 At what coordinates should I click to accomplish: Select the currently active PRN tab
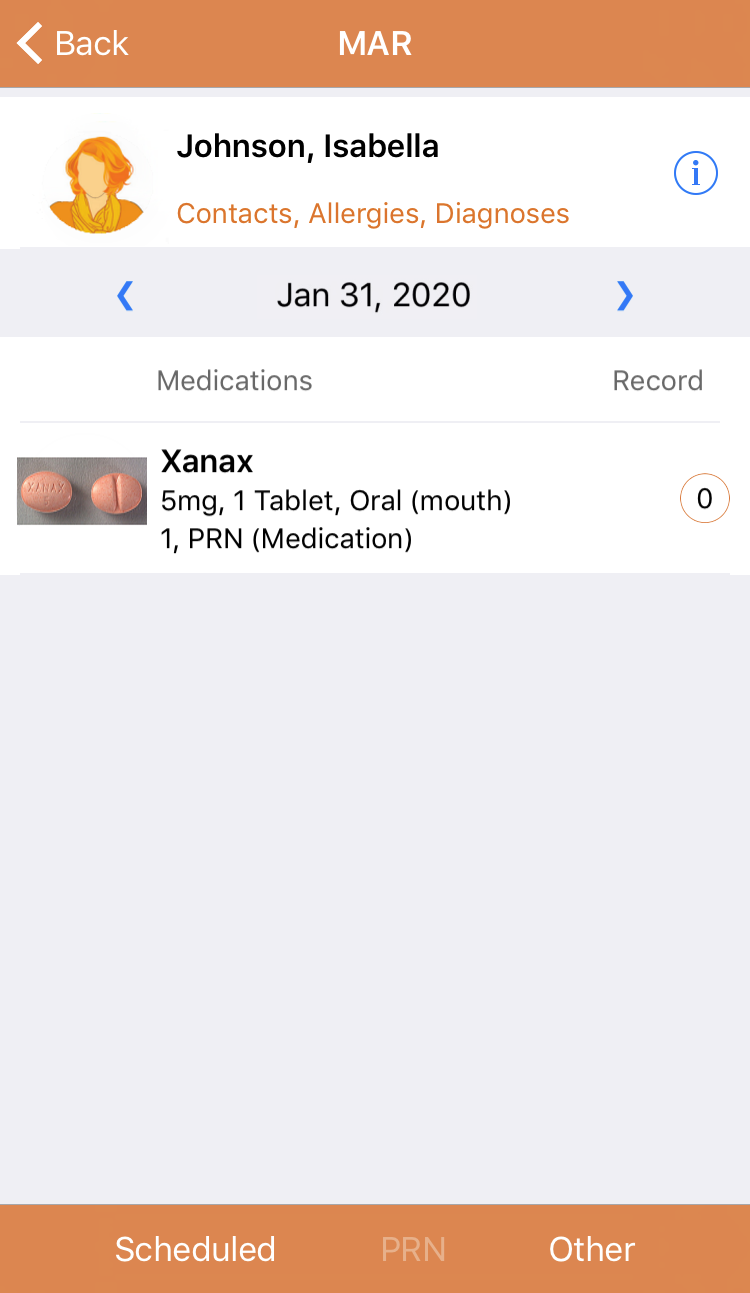413,1249
